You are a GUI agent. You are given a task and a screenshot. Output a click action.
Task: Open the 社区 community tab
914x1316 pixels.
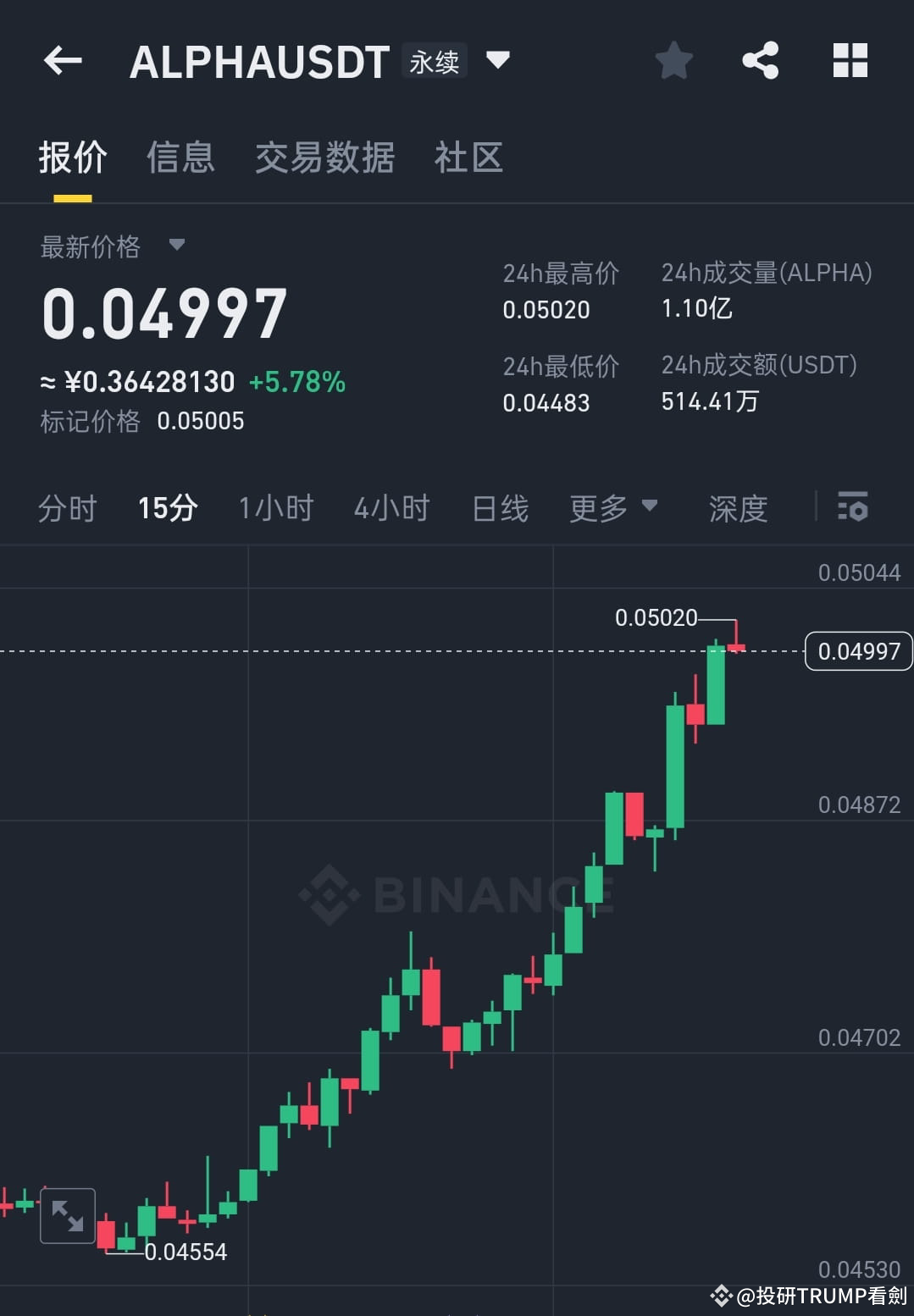tap(469, 158)
